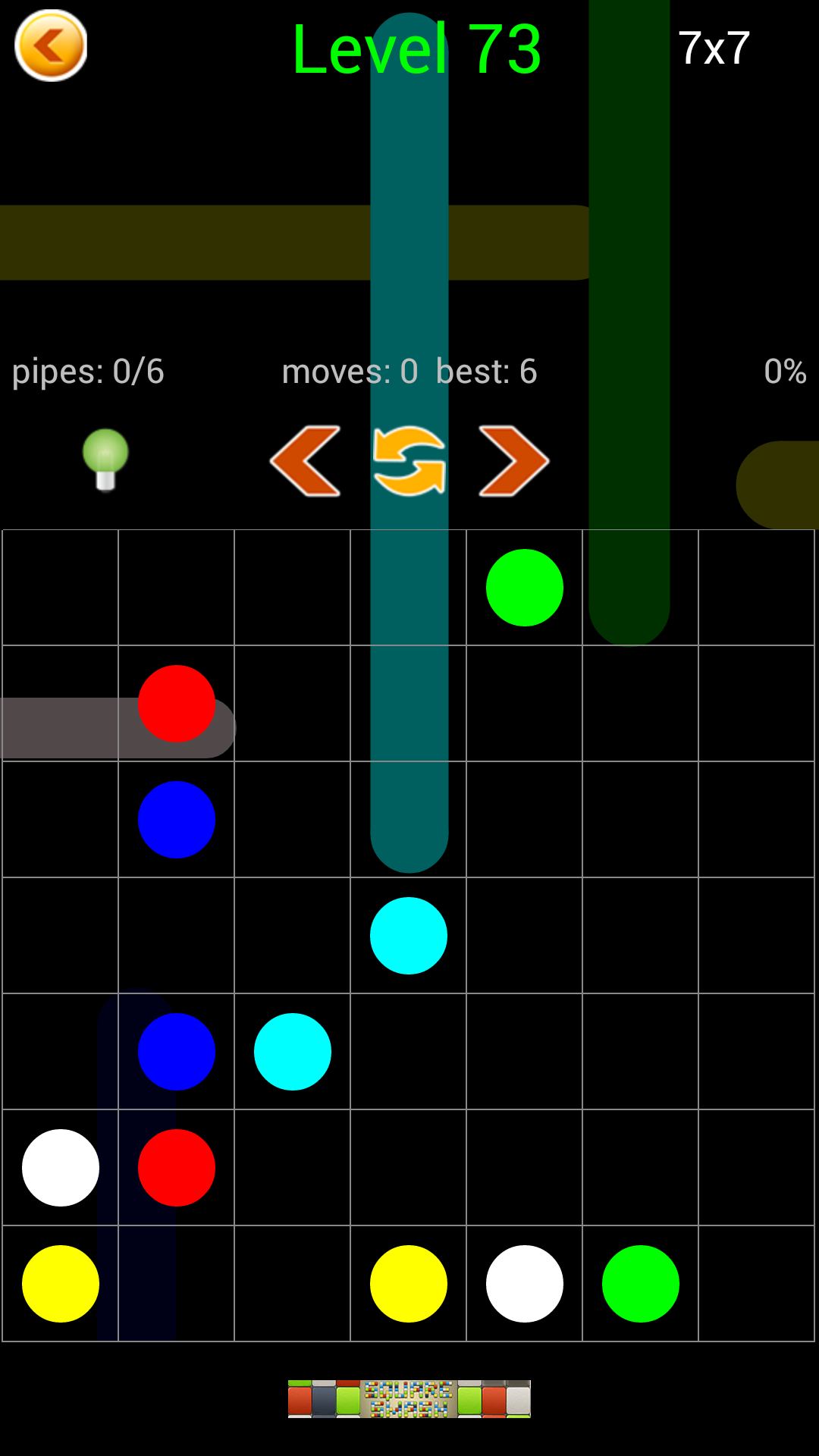Go to the previous level
The height and width of the screenshot is (1456, 819).
306,460
